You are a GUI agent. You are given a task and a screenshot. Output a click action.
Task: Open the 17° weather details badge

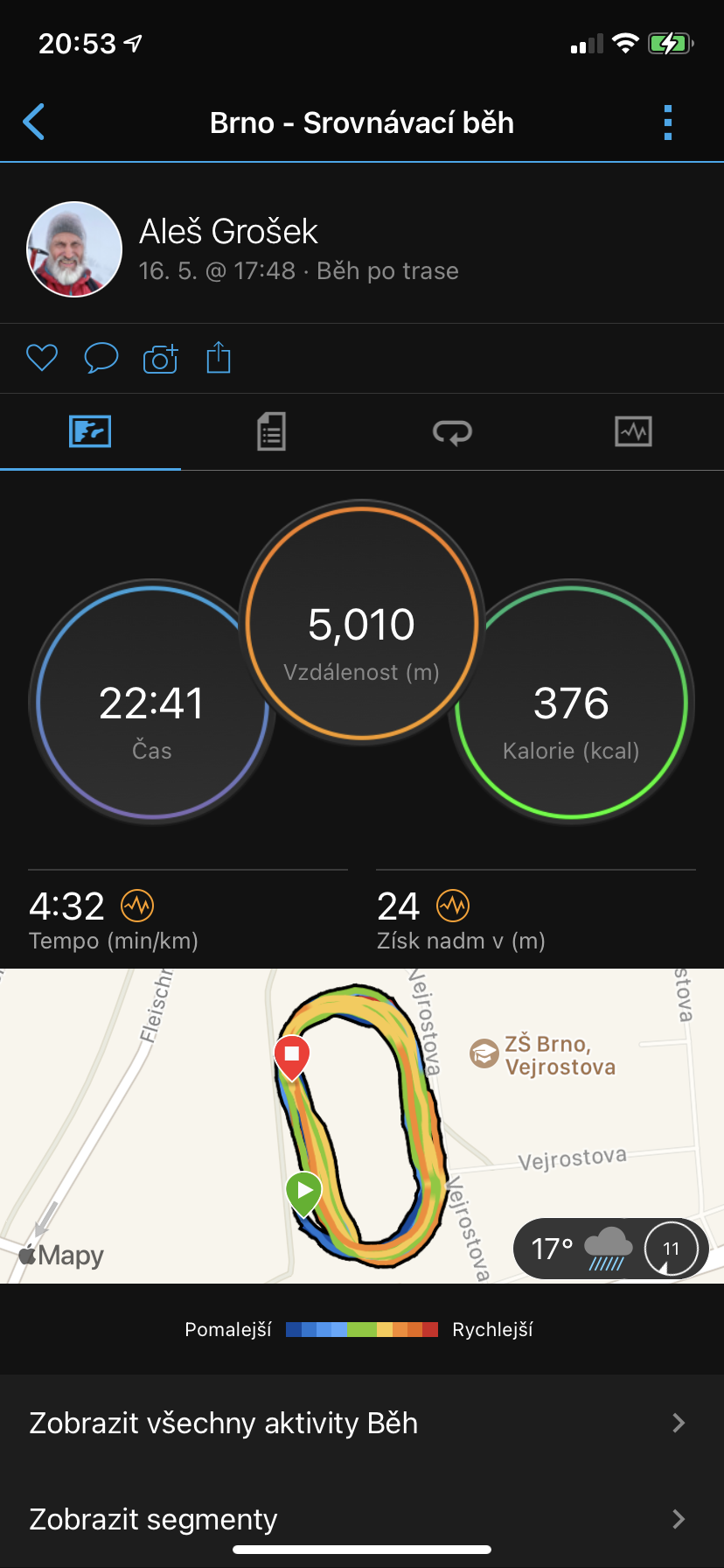click(610, 1249)
